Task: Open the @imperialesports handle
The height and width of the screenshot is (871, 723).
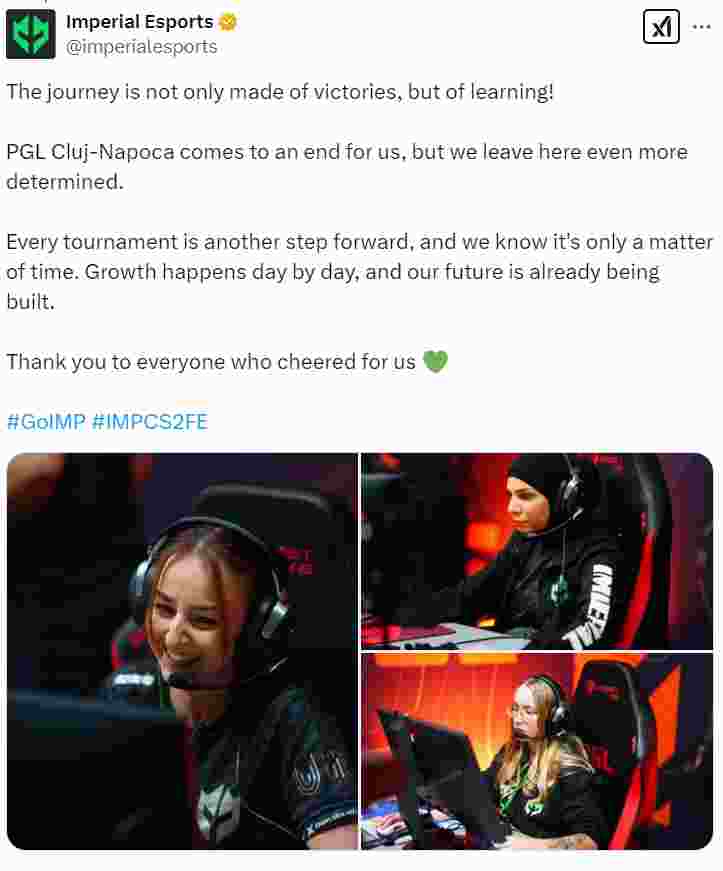Action: tap(141, 46)
